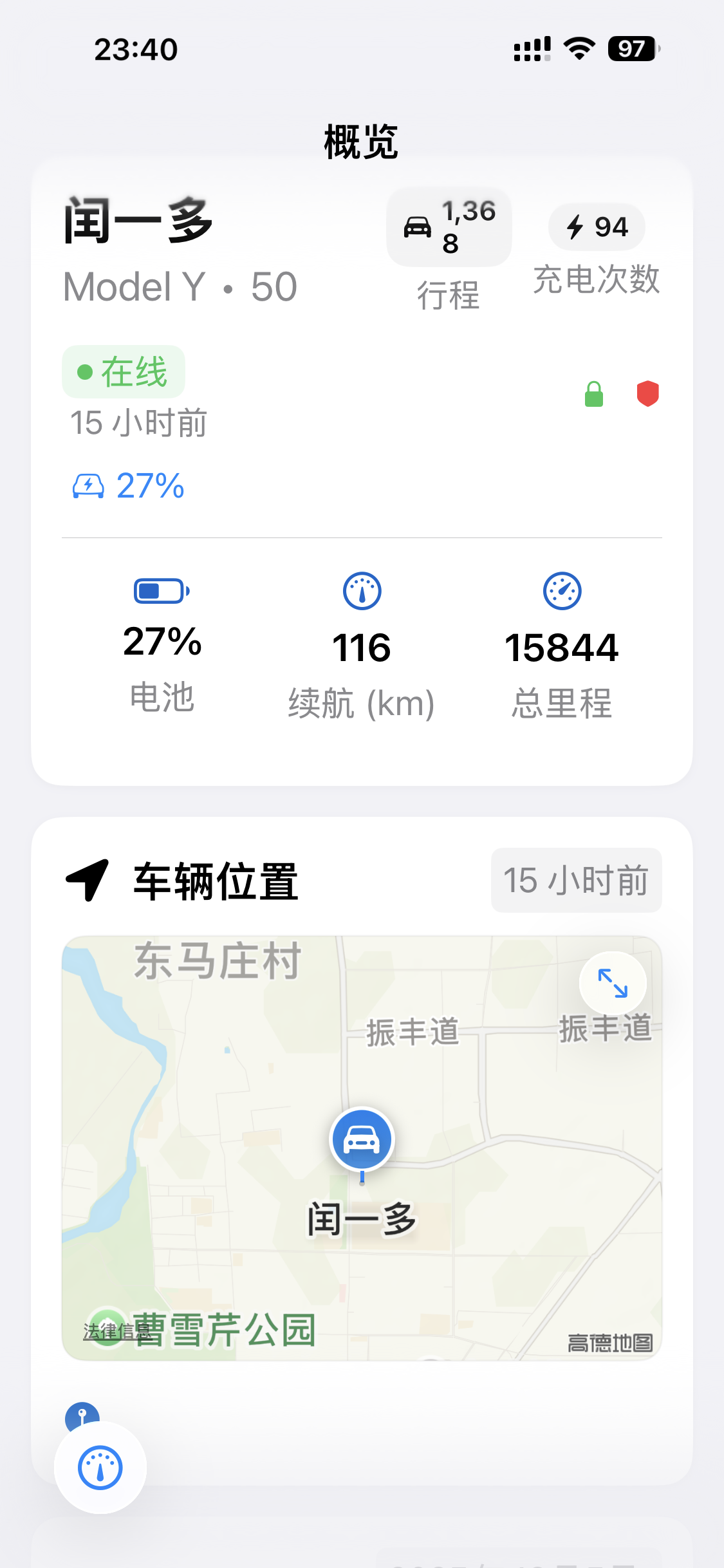Open the 充电次数 charge count chip
Screen dimensions: 724x1568
597,227
